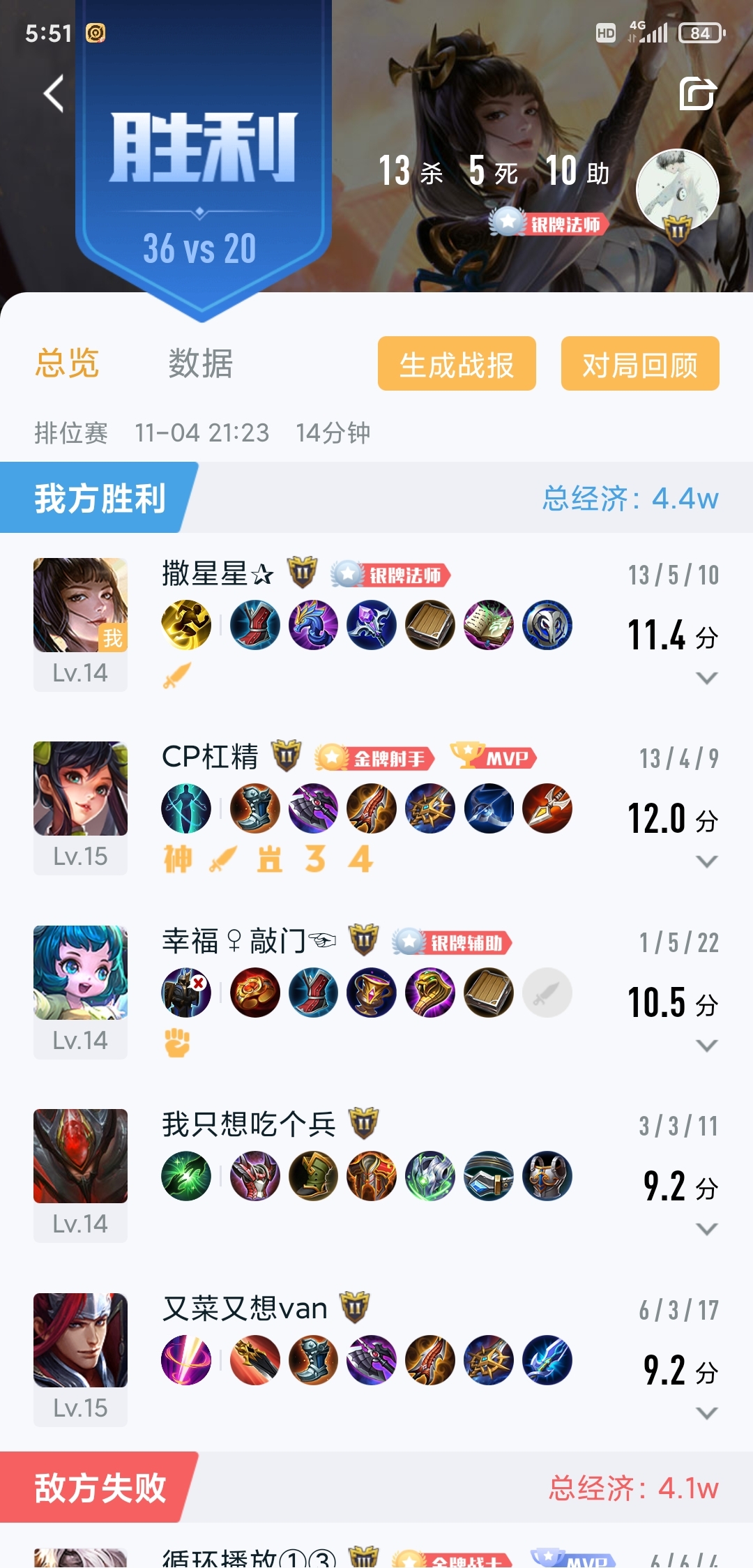Go back using the top-left arrow

pos(54,93)
